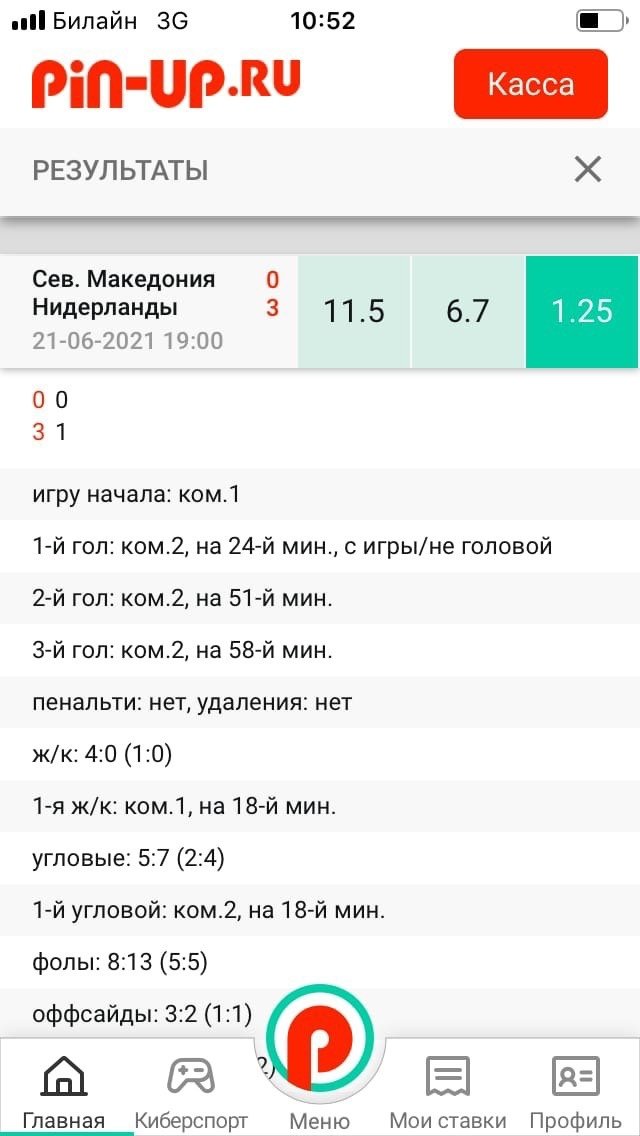View the Мои ставки tab
This screenshot has width=640, height=1136.
click(448, 1090)
